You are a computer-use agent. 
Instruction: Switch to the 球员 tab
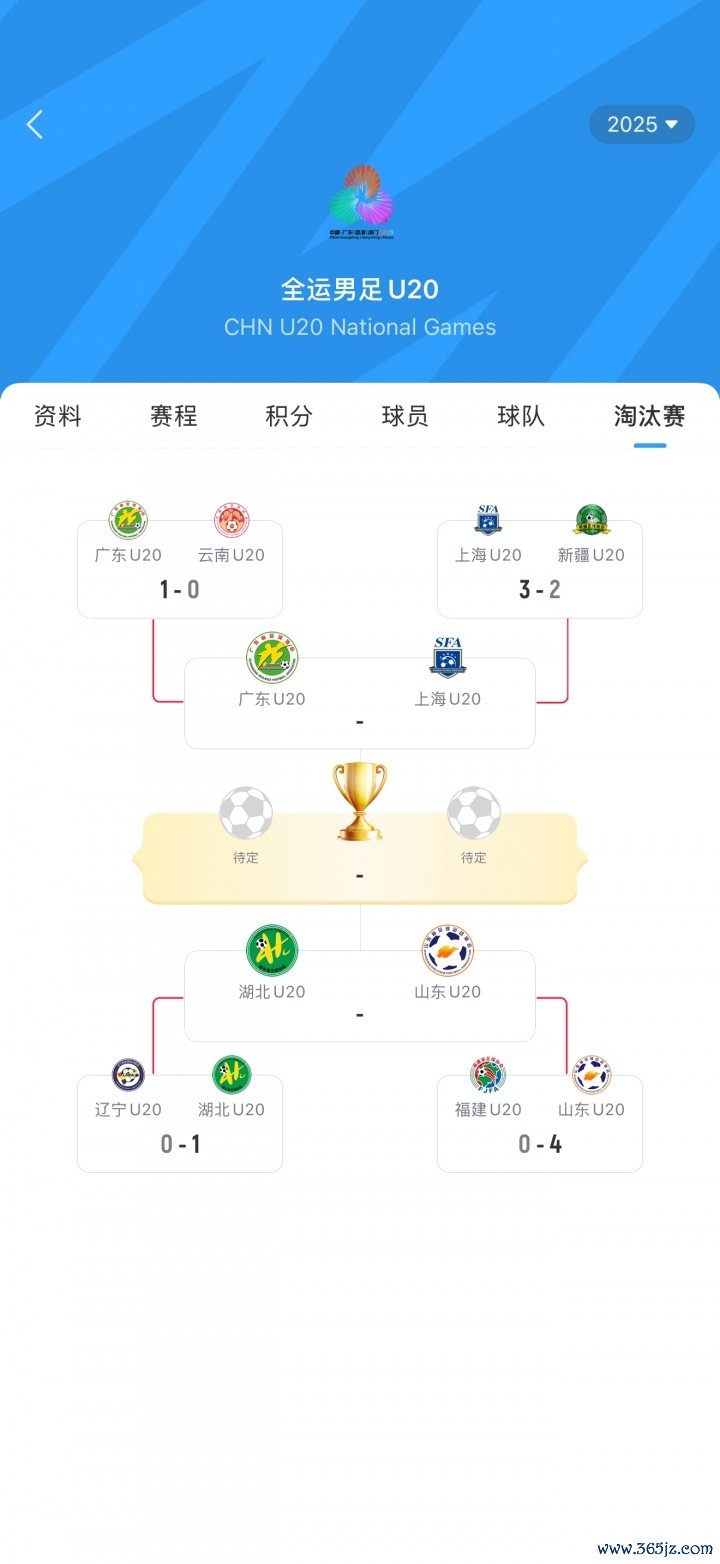pos(405,416)
